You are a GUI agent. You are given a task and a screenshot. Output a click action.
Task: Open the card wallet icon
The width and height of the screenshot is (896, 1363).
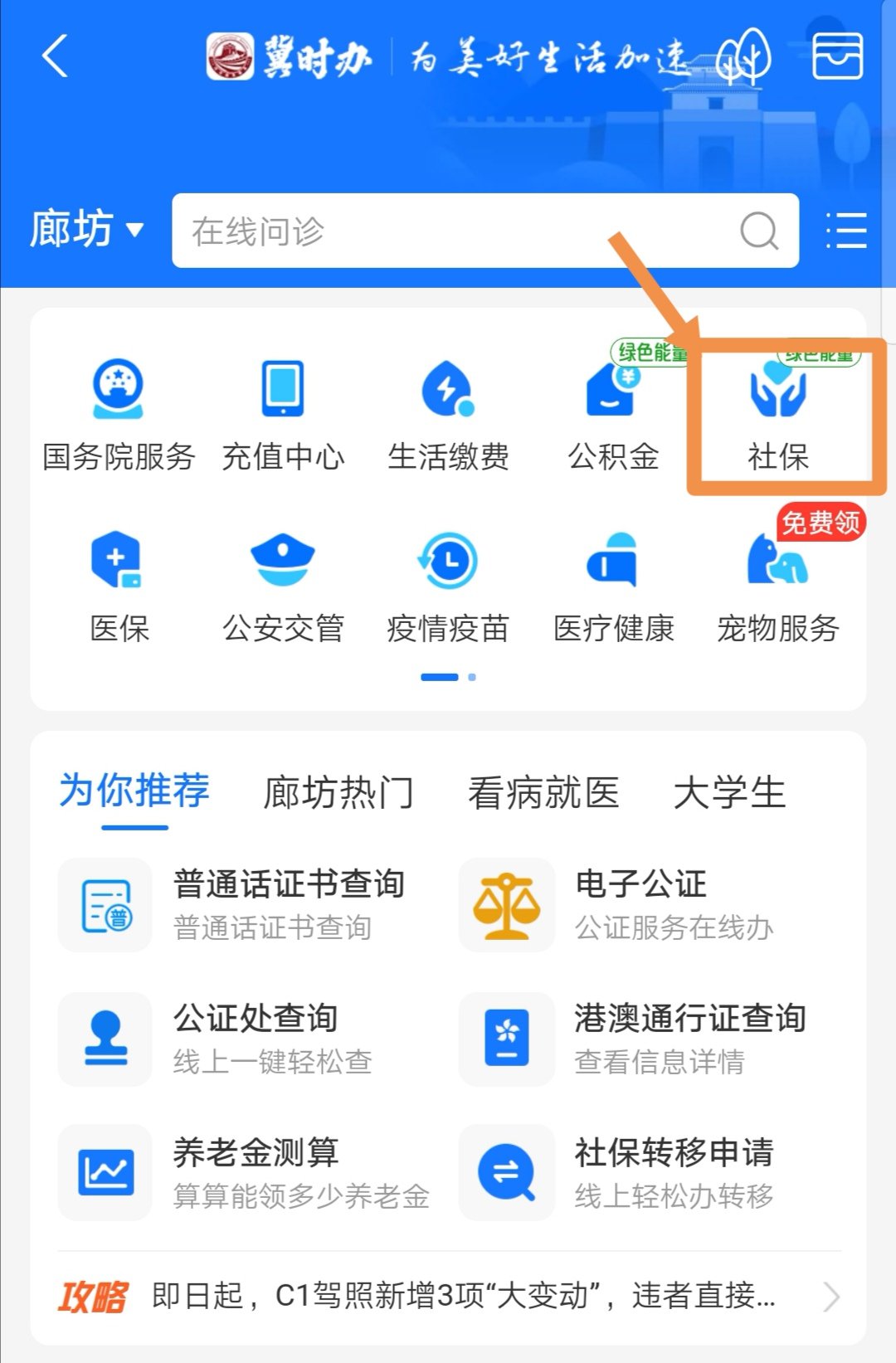pos(837,56)
